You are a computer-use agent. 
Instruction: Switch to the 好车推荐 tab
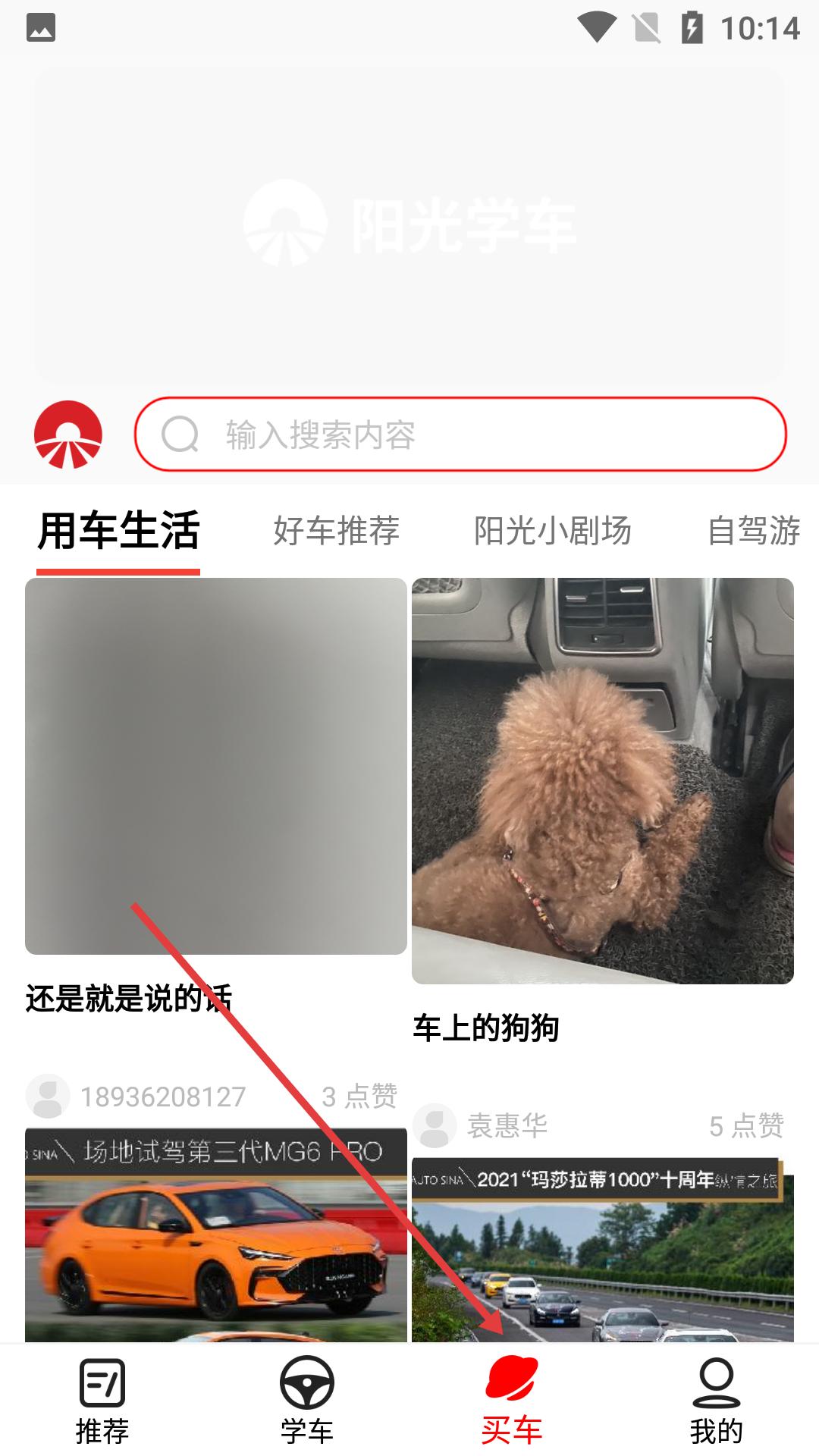pyautogui.click(x=336, y=531)
